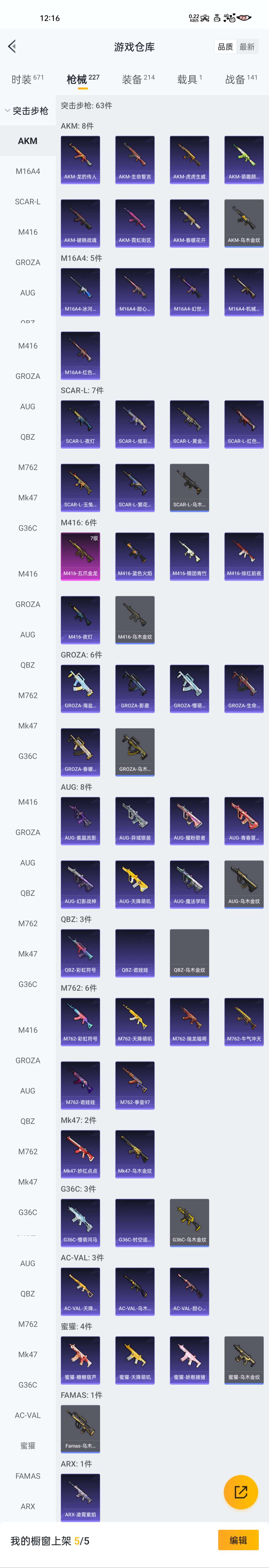Select SCAR-L in the side list

tap(27, 201)
